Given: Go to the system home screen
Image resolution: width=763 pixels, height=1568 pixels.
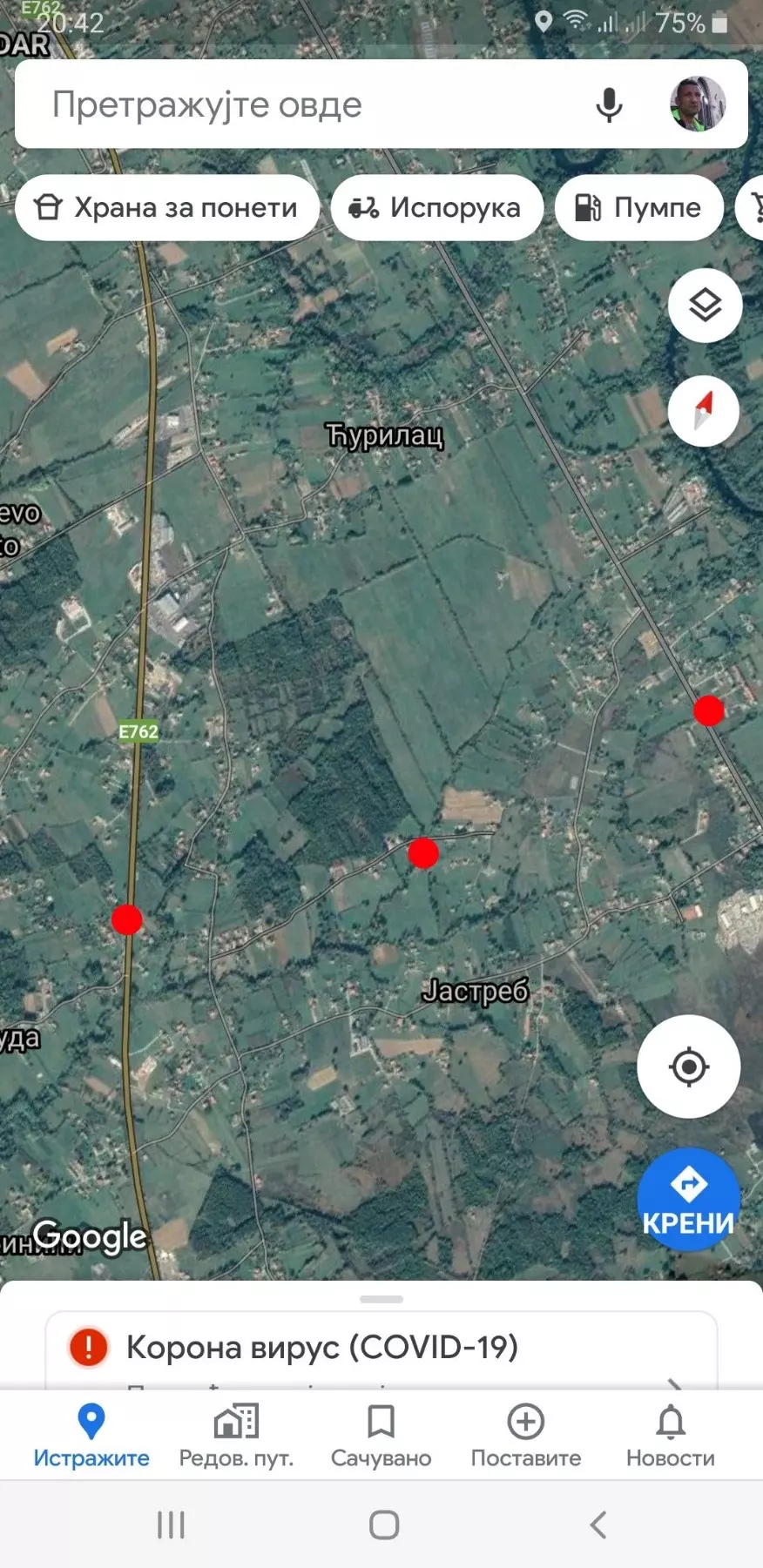Looking at the screenshot, I should (x=384, y=1525).
